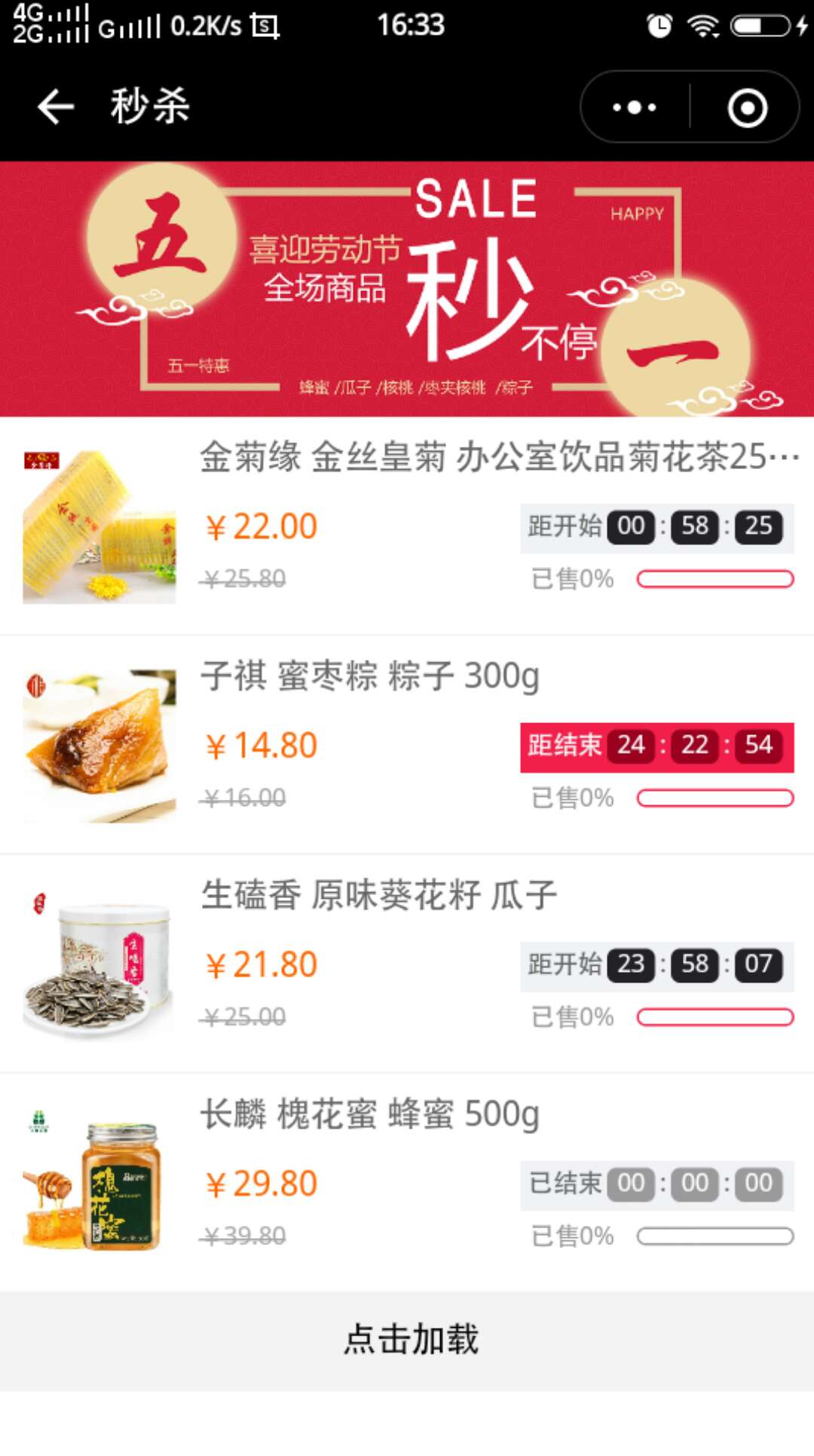Select the 生磕香 原味葵花籽 瓜子 product
Screen dimensions: 814x1456
pos(378,895)
